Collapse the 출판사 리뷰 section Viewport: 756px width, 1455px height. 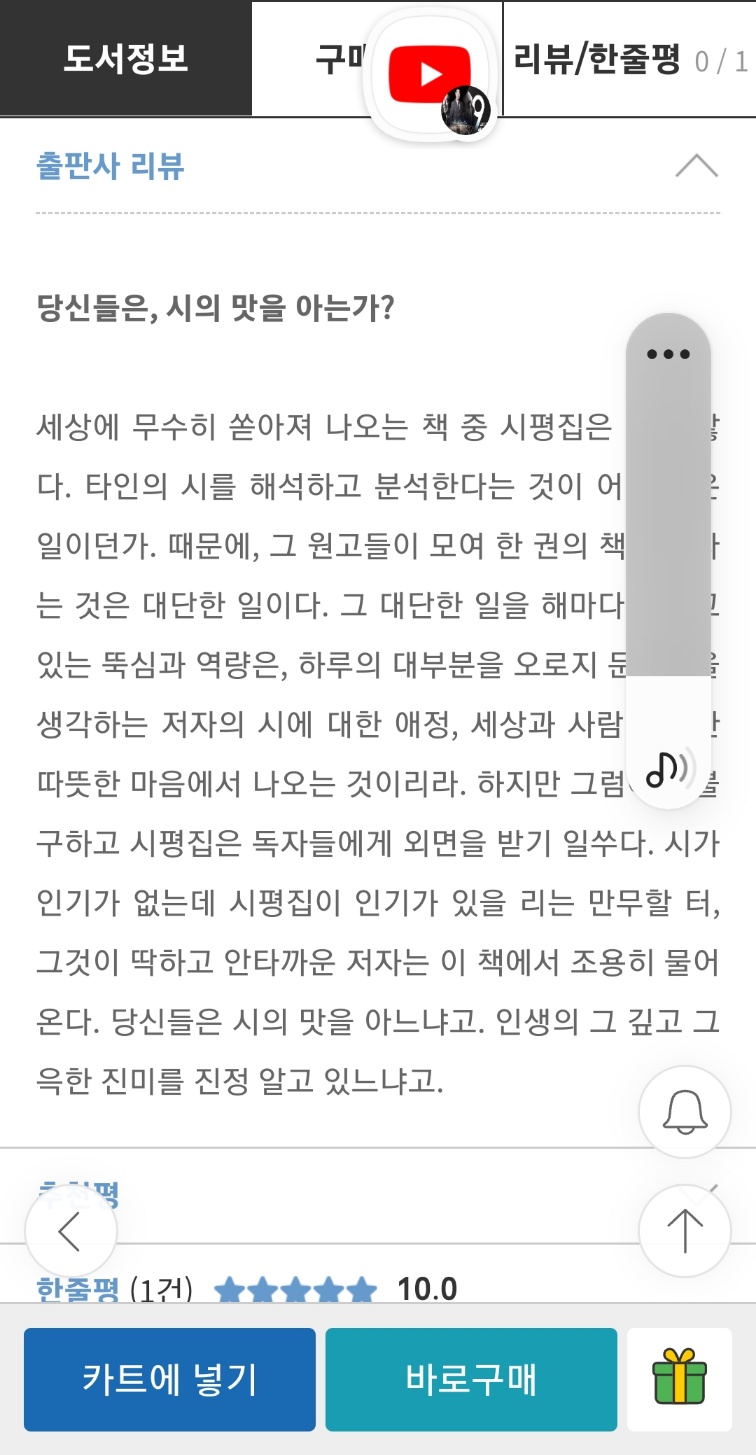(696, 166)
